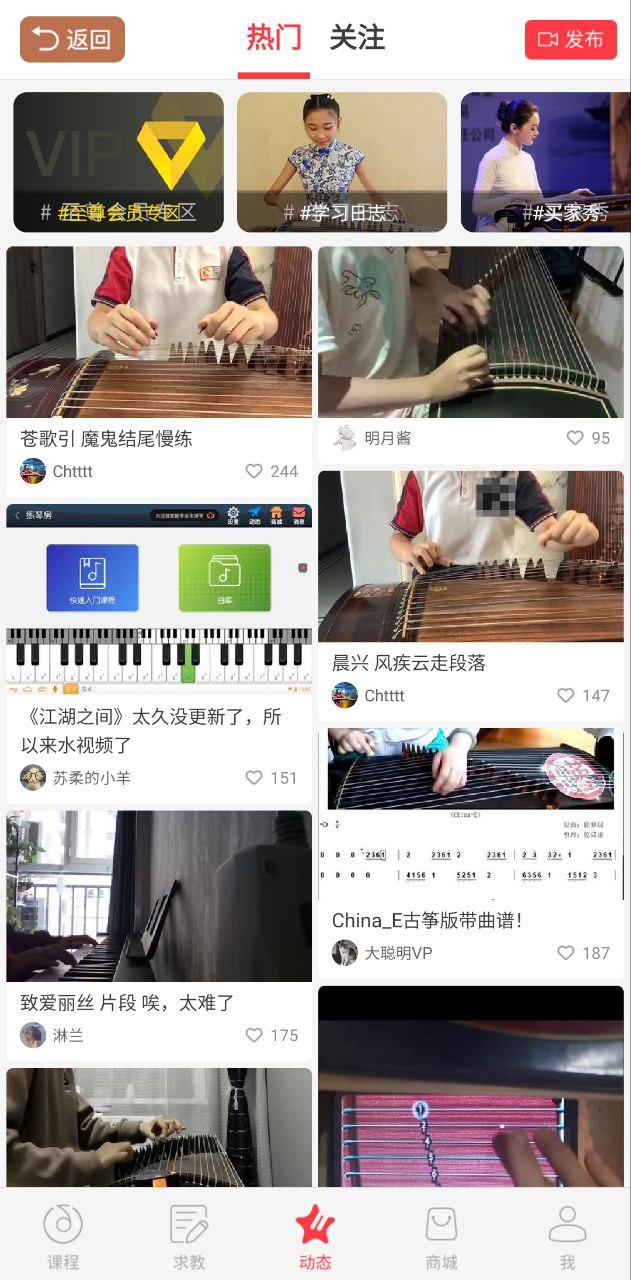The width and height of the screenshot is (631, 1280).
Task: Switch to the 商城 tab
Action: tap(441, 1235)
